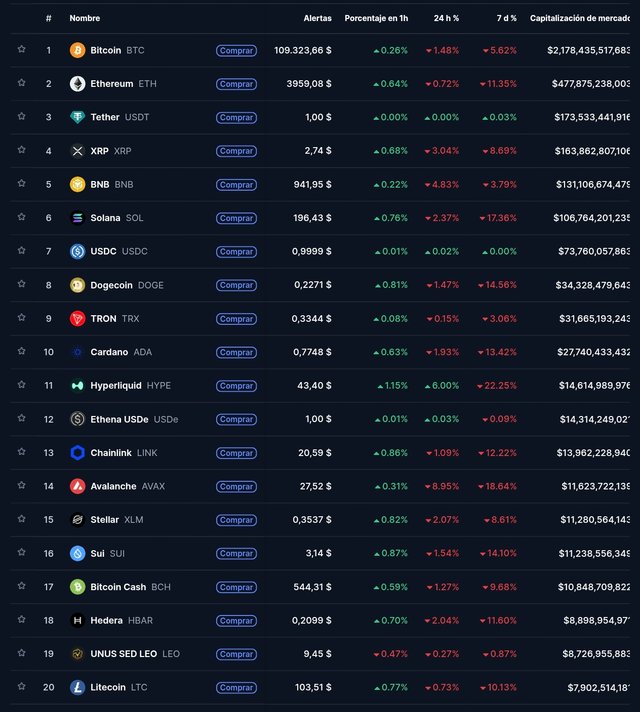
Task: Tap Comprar on the Avalanche row
Action: [236, 486]
